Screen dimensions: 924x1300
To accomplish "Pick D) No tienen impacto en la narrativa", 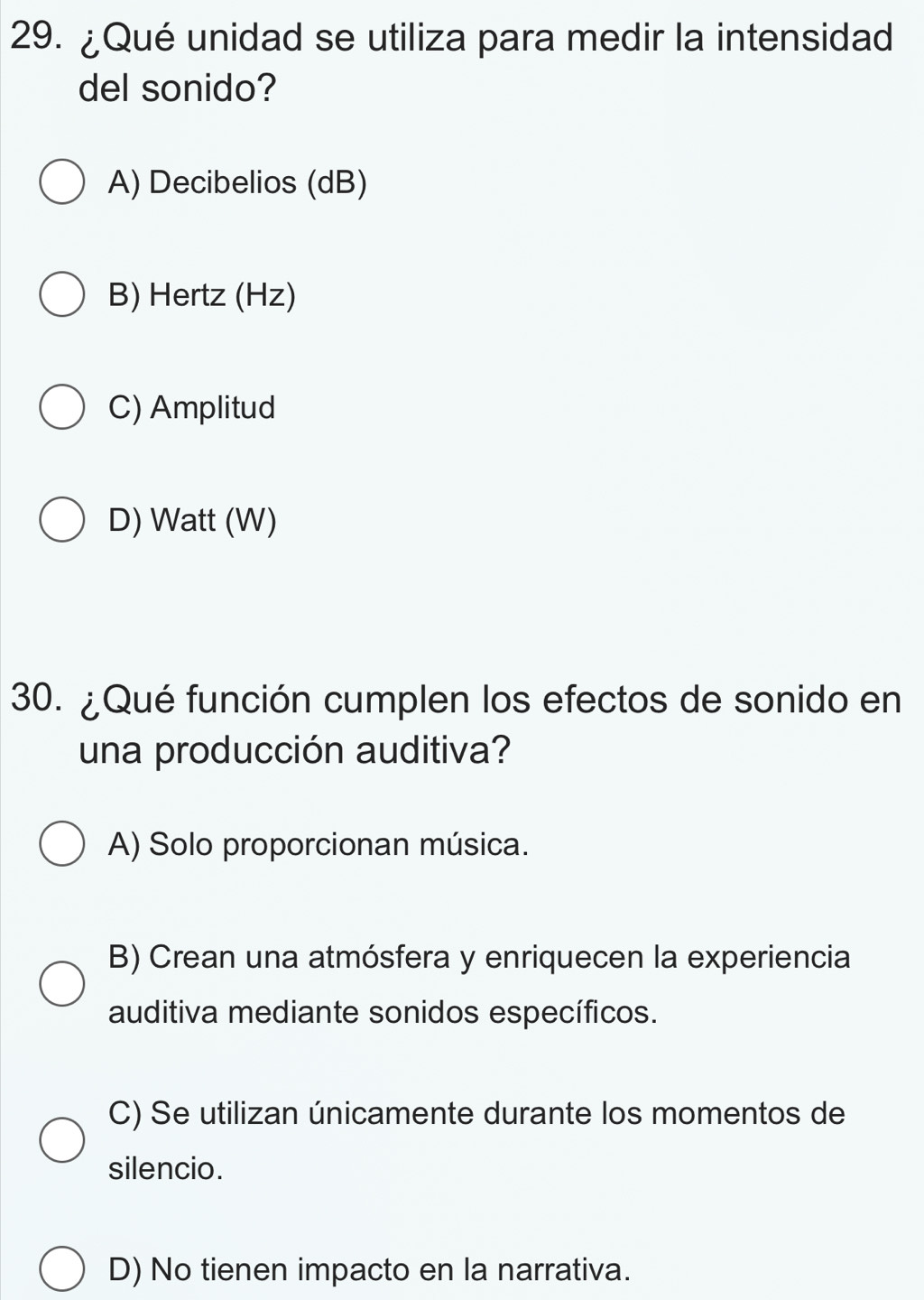I will click(61, 1270).
